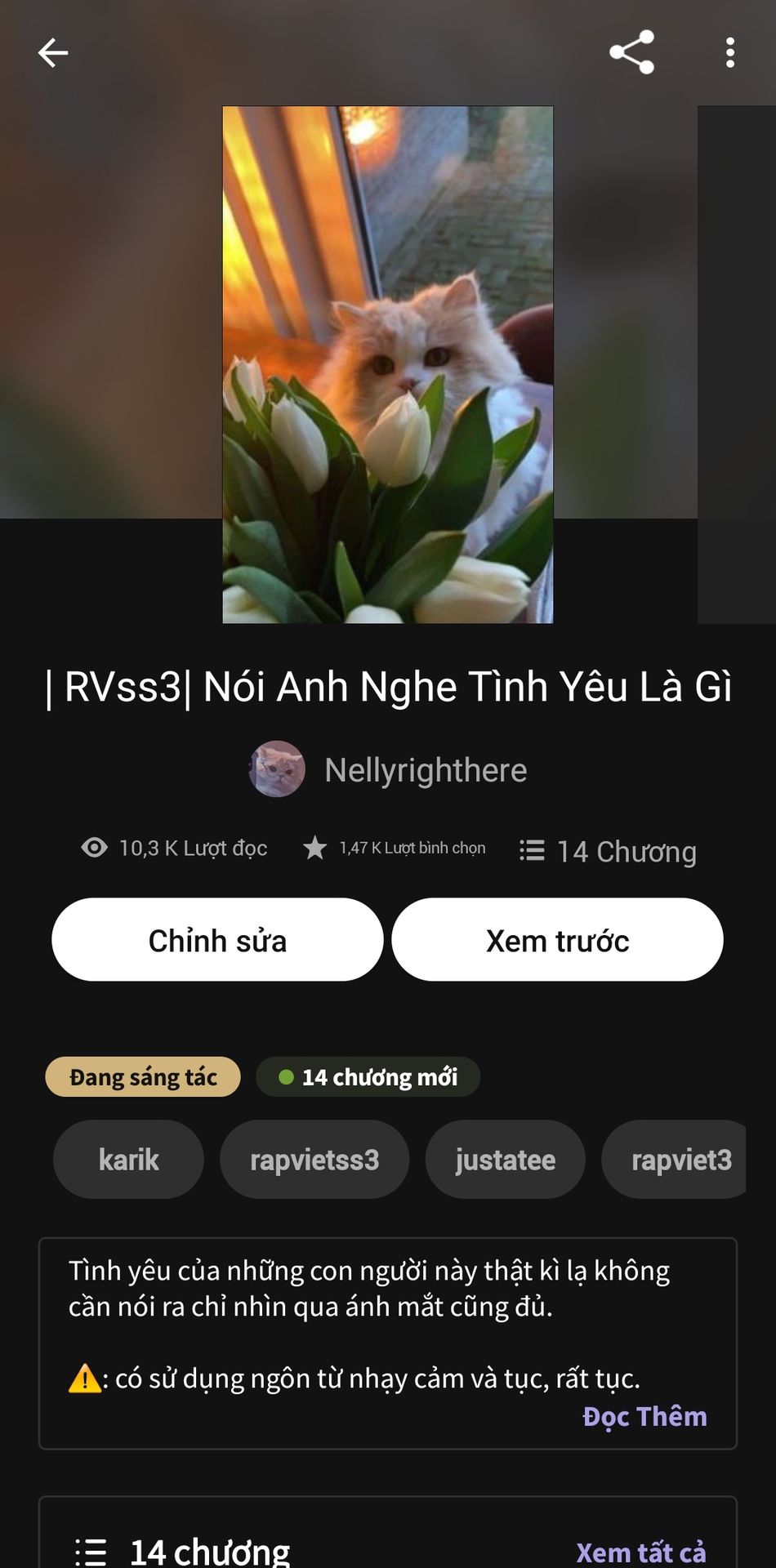Open Xem tất cả chapters list
This screenshot has height=1568, width=776.
pyautogui.click(x=641, y=1551)
